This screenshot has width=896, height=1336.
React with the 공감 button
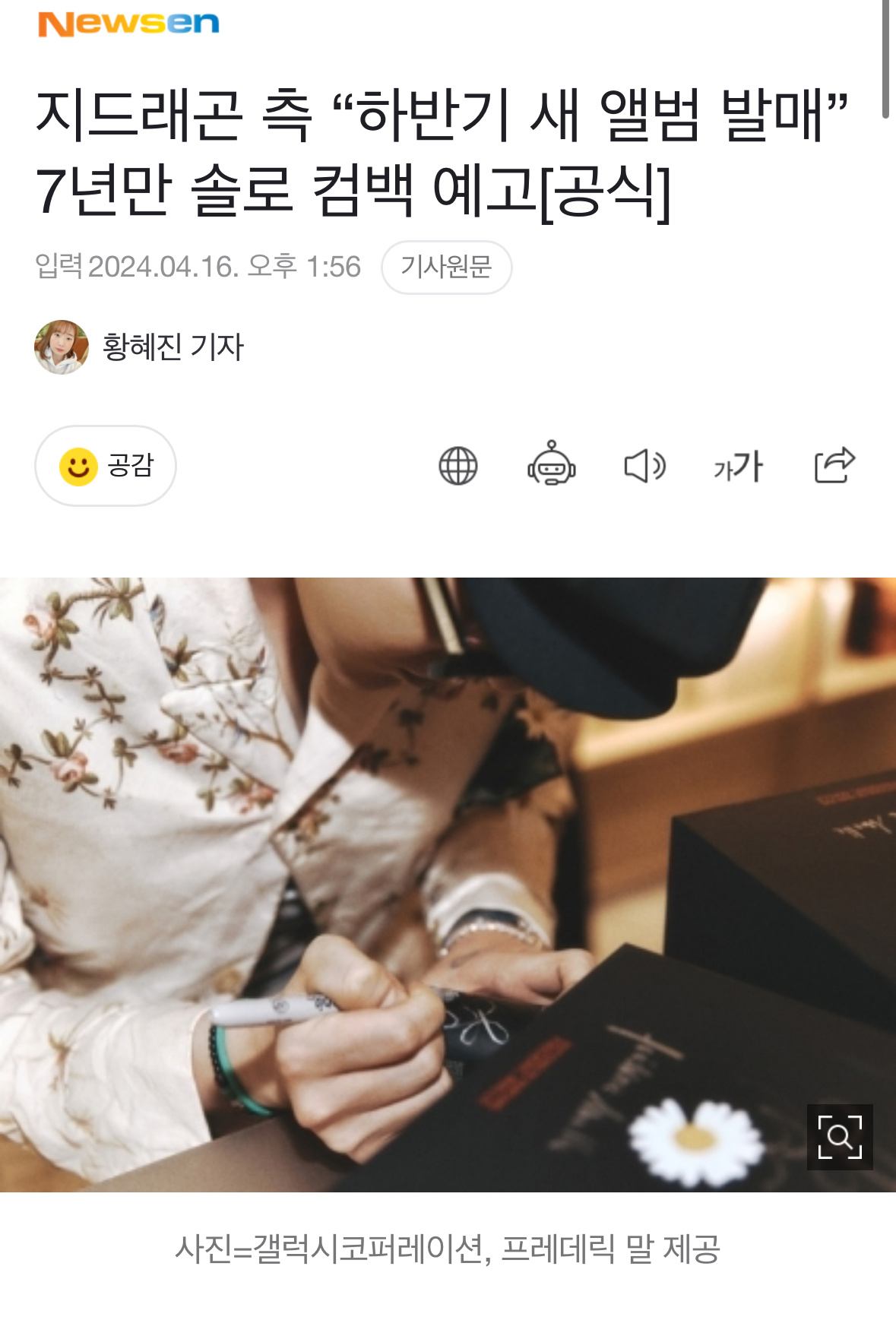tap(106, 465)
